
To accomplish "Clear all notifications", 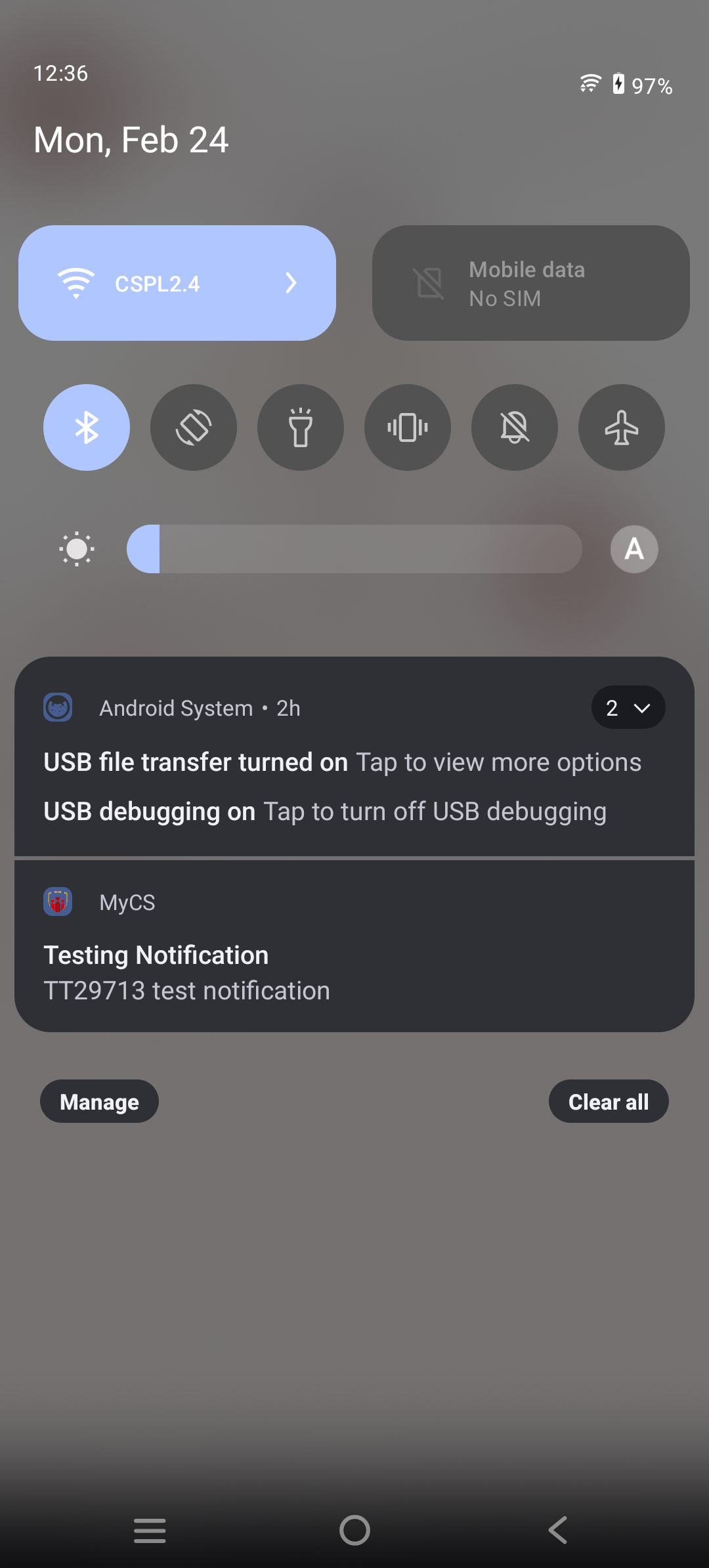I will [609, 1101].
